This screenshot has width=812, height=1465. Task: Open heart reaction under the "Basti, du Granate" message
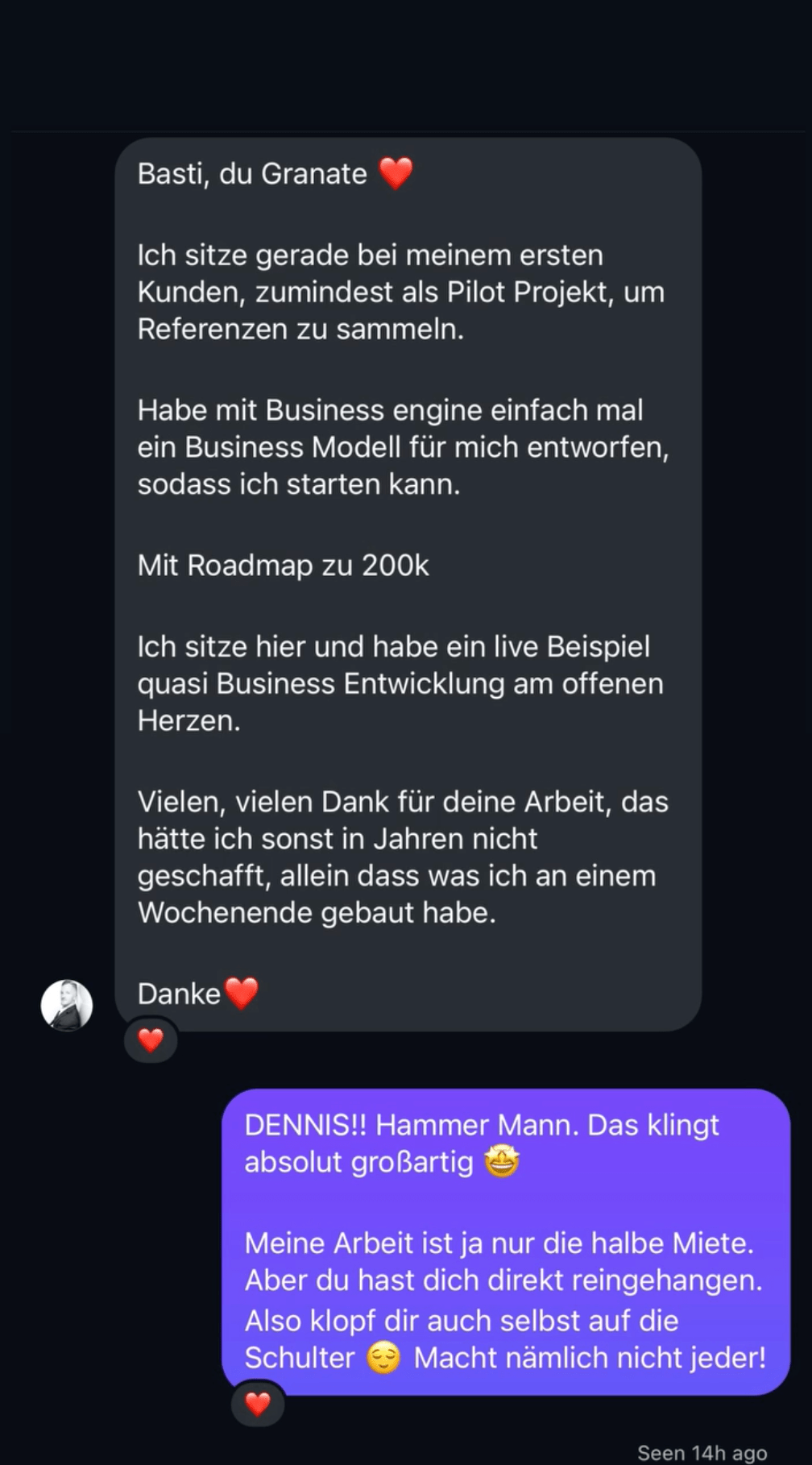tap(151, 1040)
